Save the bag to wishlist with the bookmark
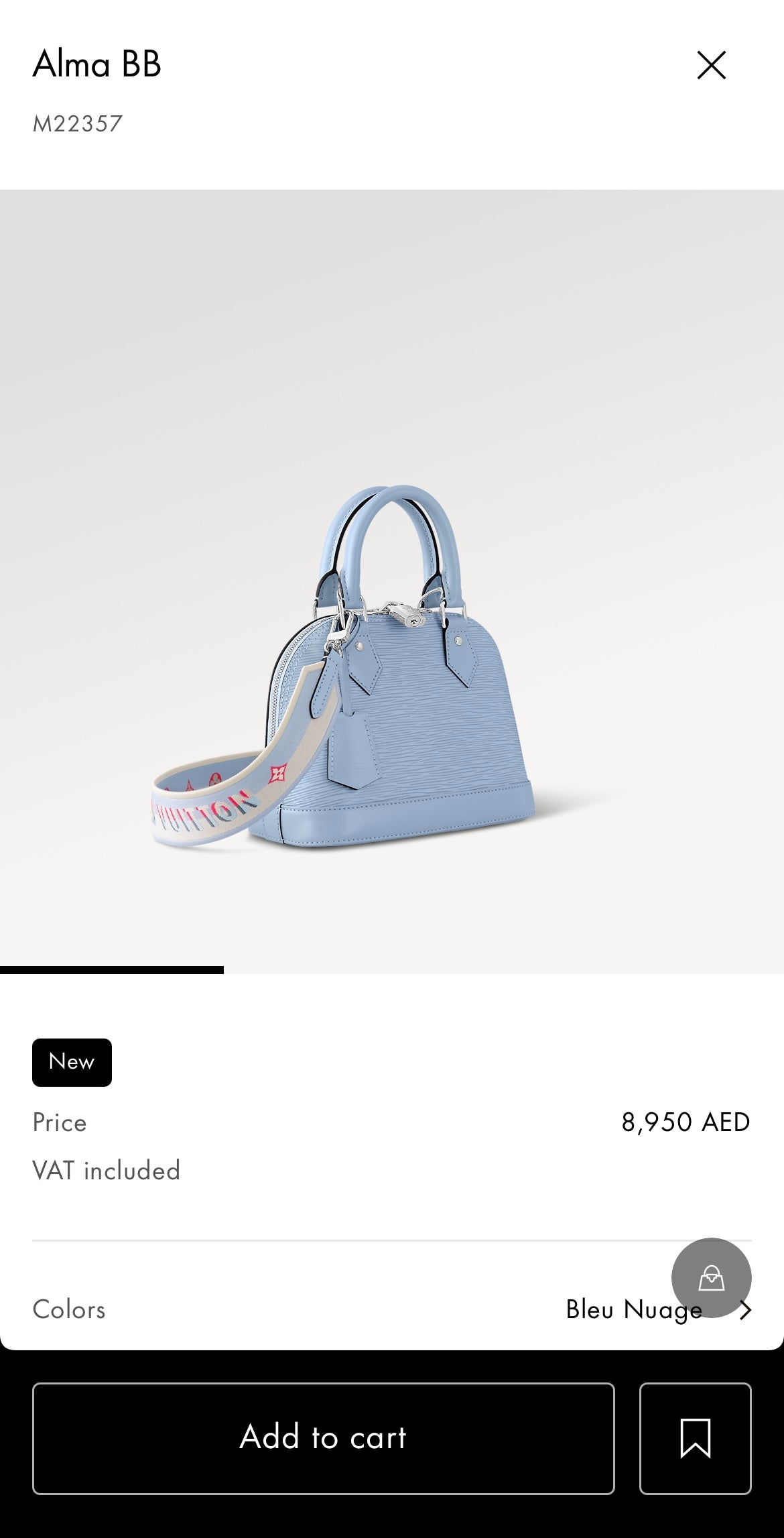 pyautogui.click(x=695, y=1438)
